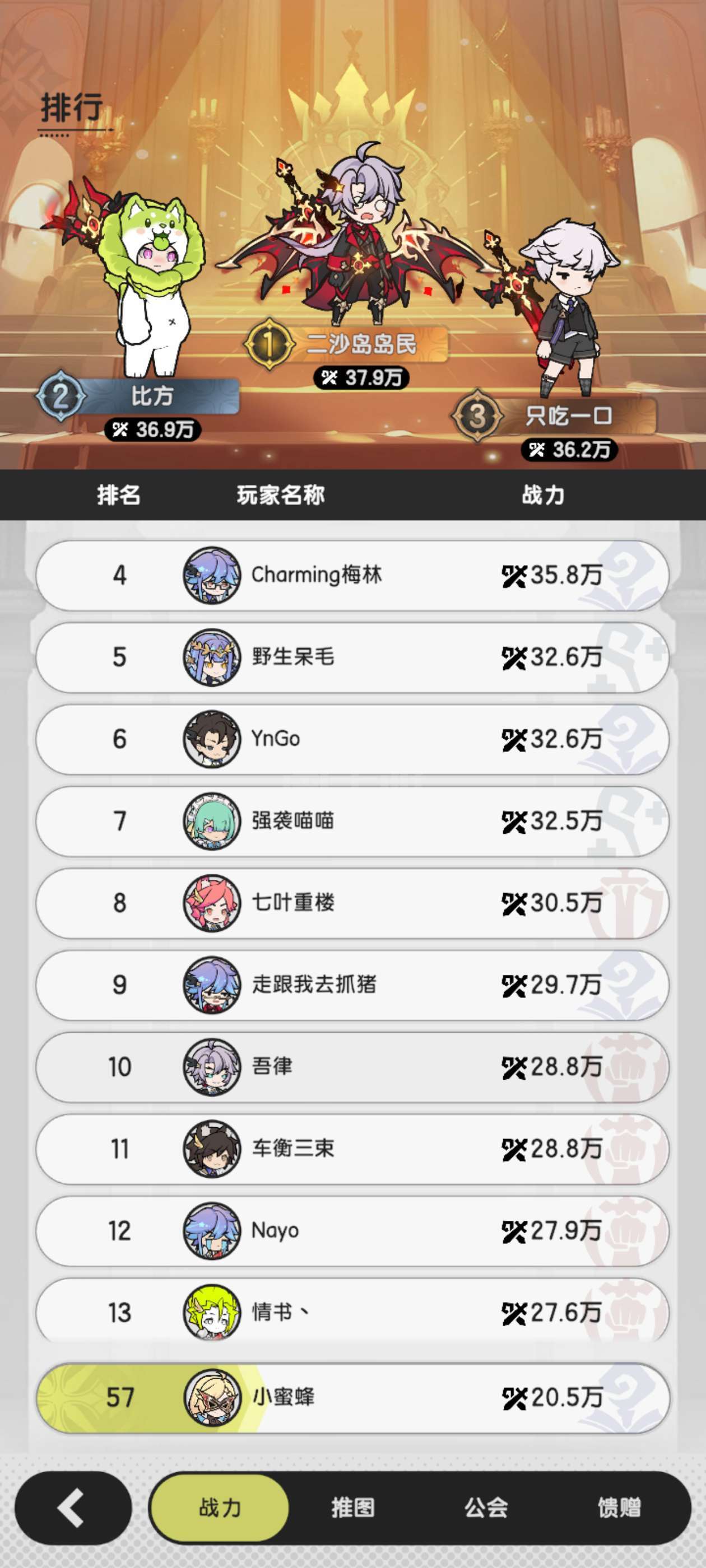The height and width of the screenshot is (1568, 706).
Task: Tap the YnGo player row
Action: [352, 739]
